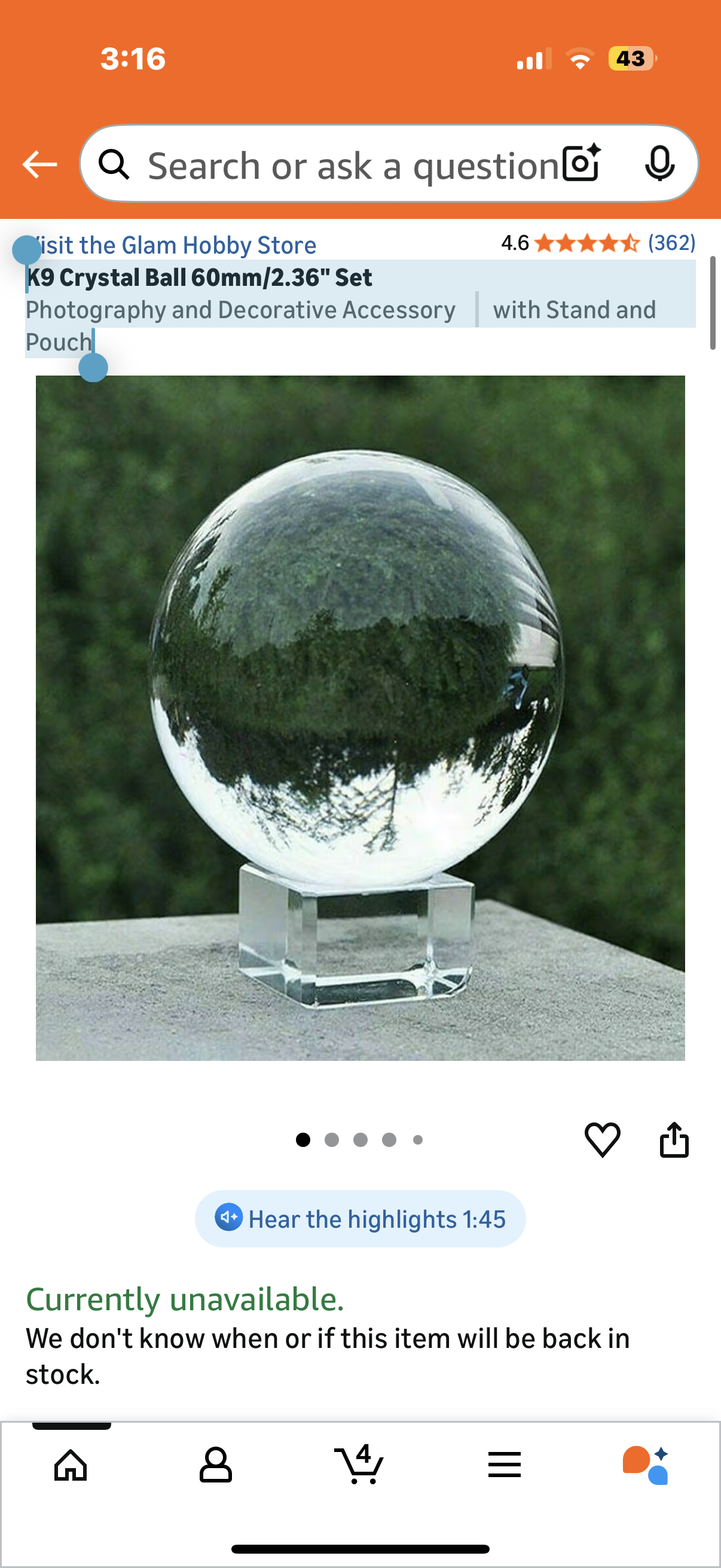Share this product listing
Image resolution: width=721 pixels, height=1568 pixels.
click(x=674, y=1139)
